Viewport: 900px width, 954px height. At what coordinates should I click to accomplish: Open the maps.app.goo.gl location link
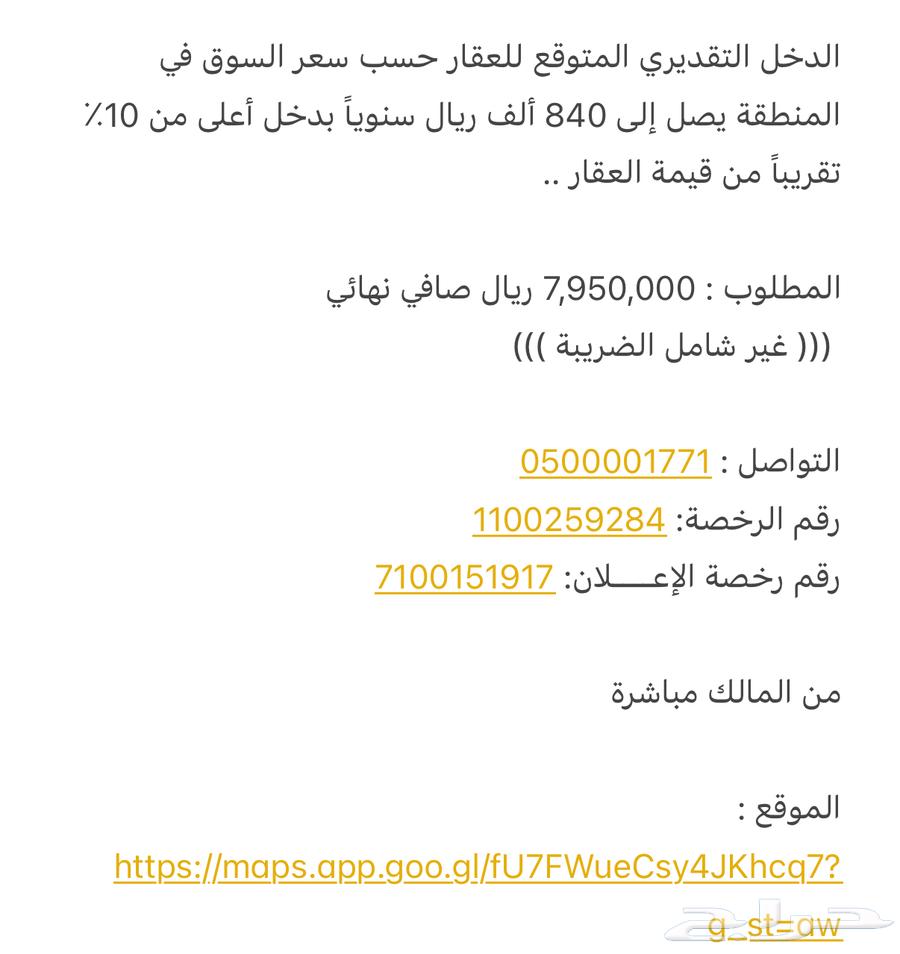coord(478,866)
